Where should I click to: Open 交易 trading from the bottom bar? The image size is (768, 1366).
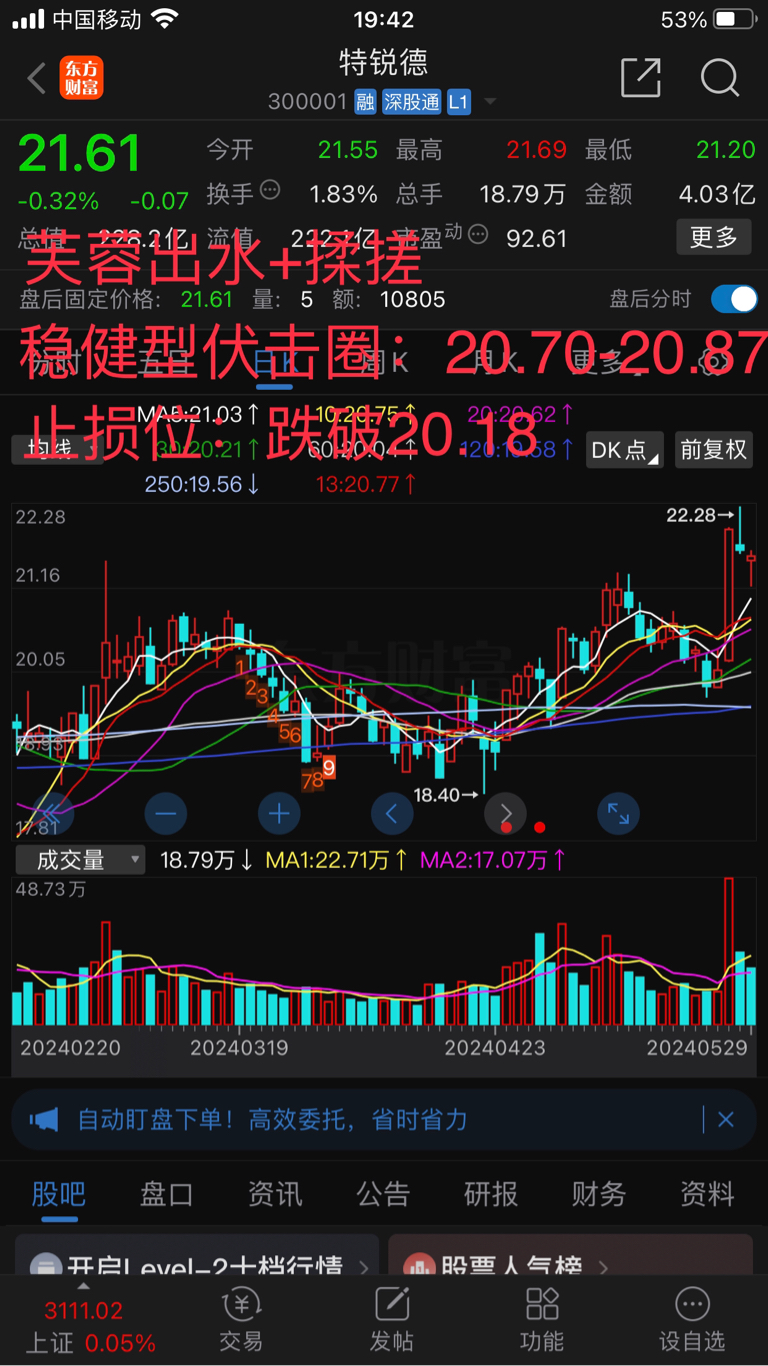tap(241, 1318)
